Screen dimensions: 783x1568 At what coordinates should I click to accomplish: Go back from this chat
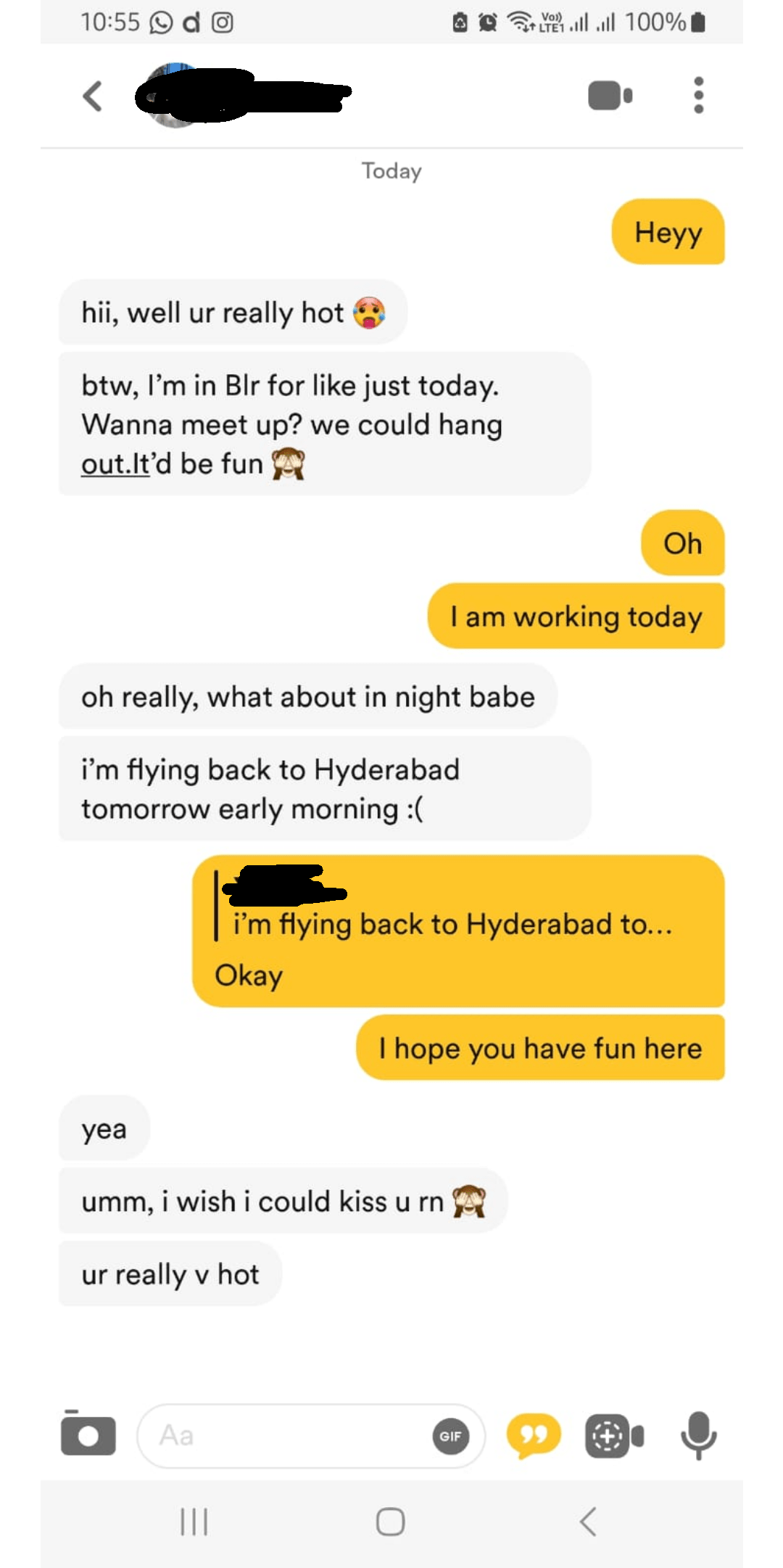[x=93, y=96]
